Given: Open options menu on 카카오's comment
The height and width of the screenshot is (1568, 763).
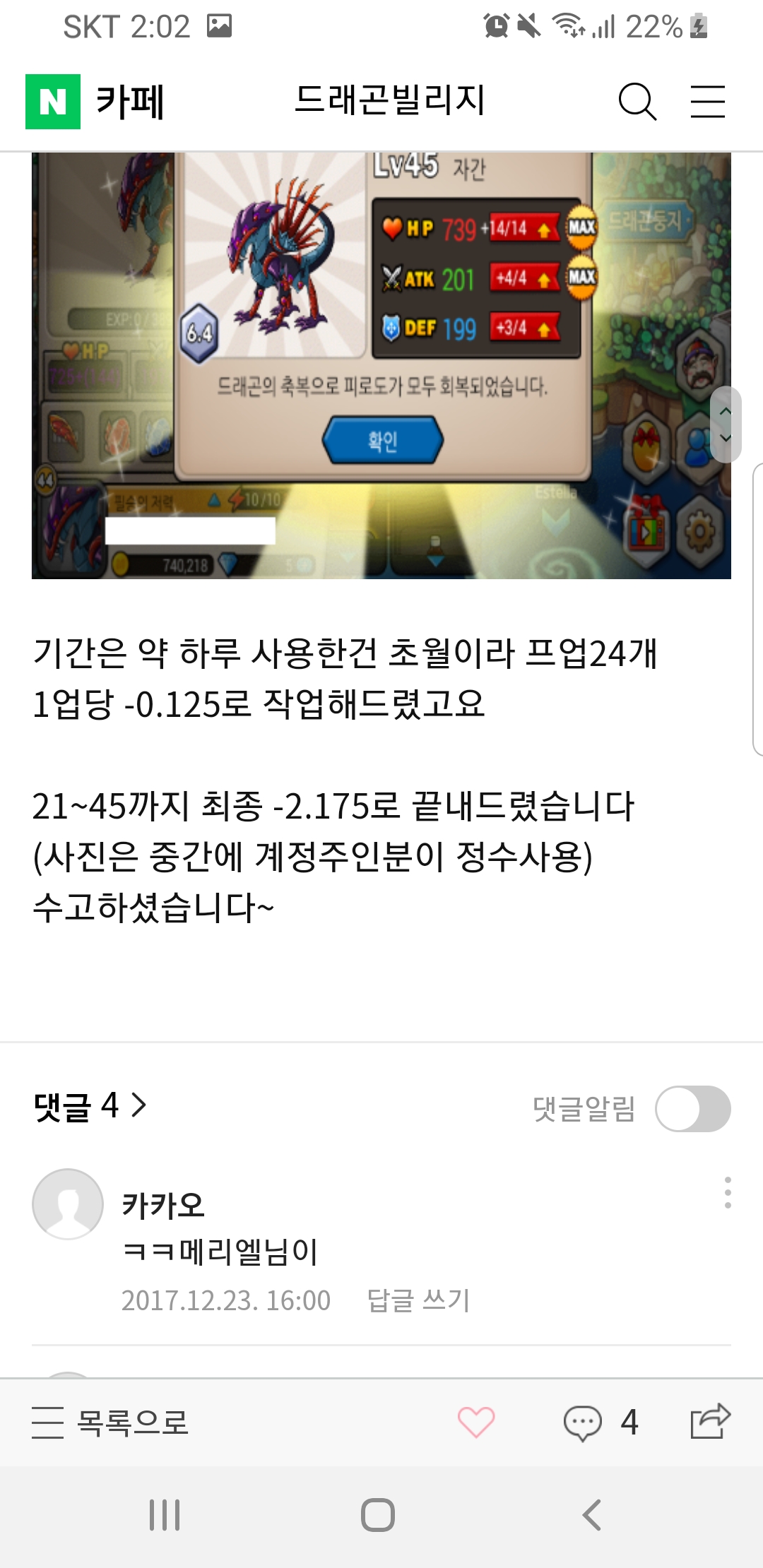Looking at the screenshot, I should 728,1192.
